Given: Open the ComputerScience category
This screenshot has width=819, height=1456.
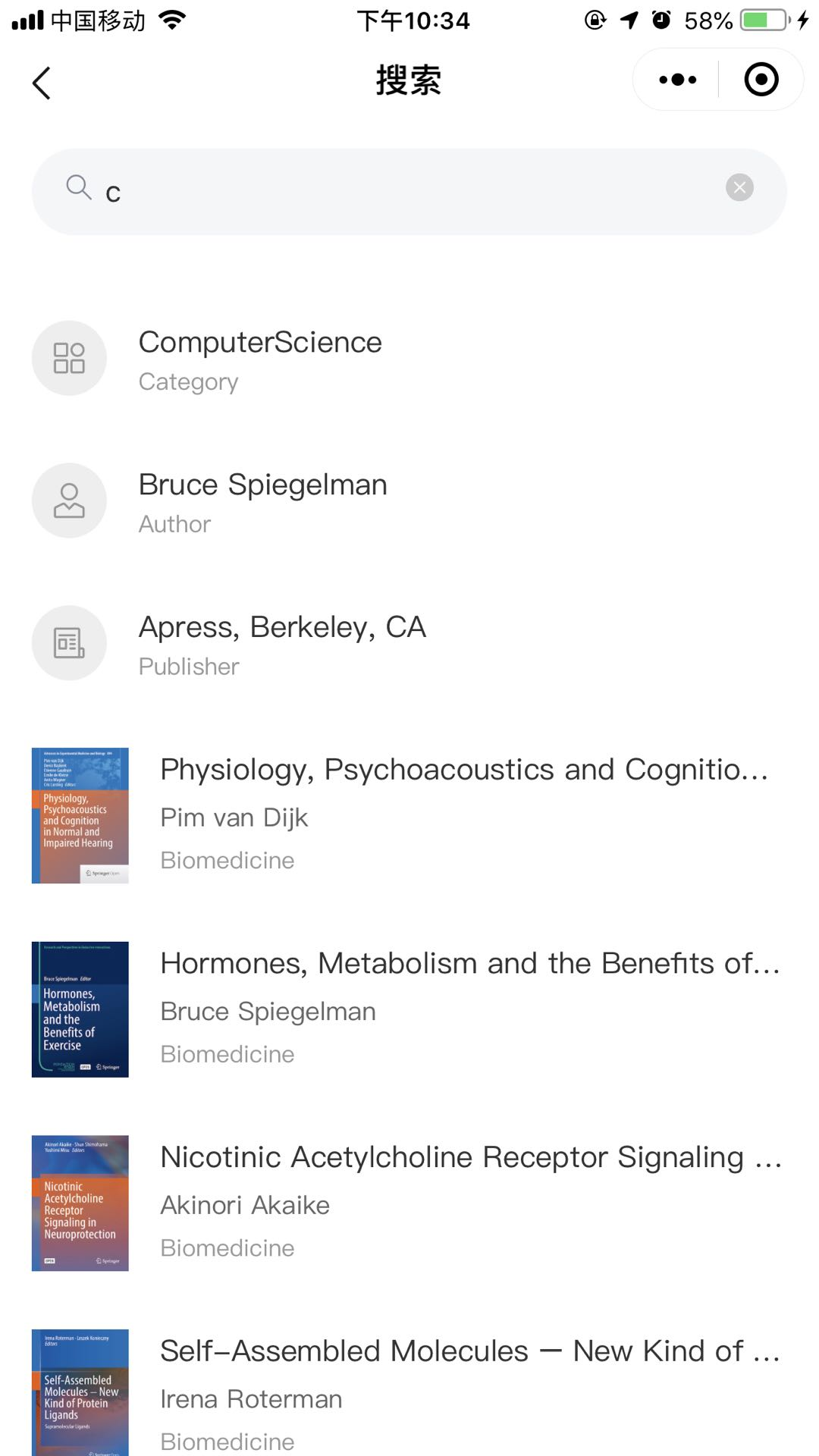Looking at the screenshot, I should pos(260,359).
